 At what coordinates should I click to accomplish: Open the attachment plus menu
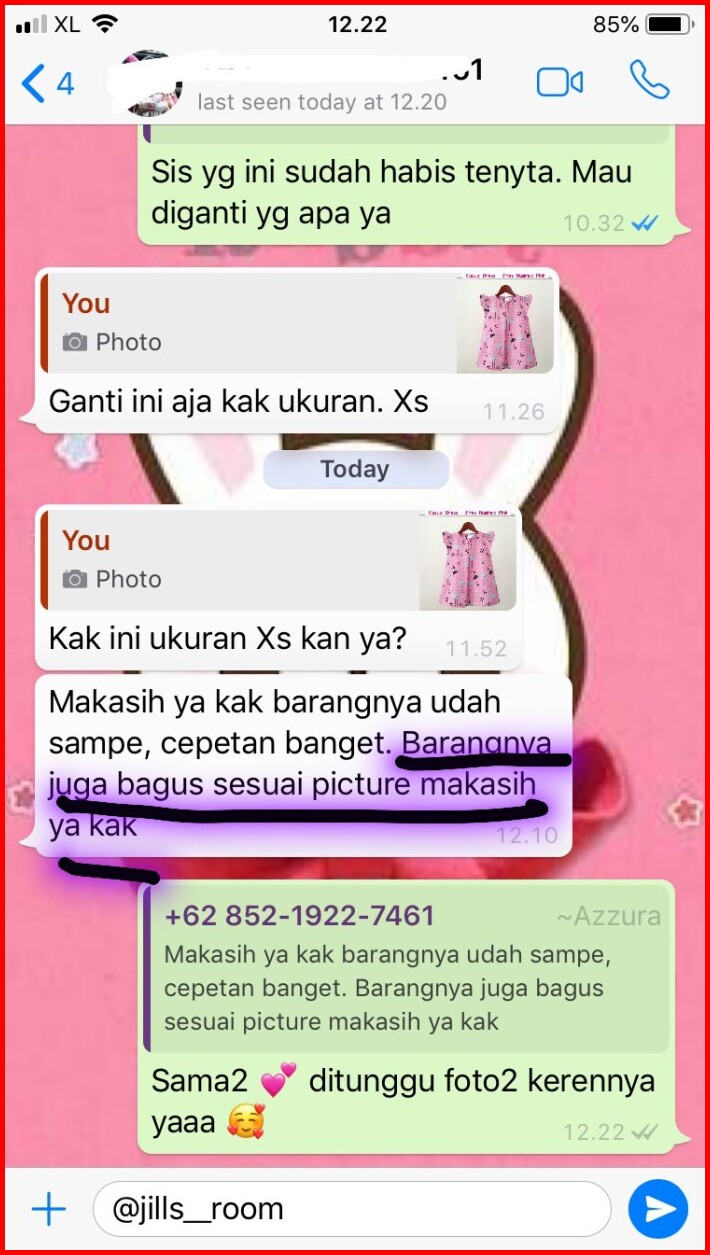pos(48,1209)
